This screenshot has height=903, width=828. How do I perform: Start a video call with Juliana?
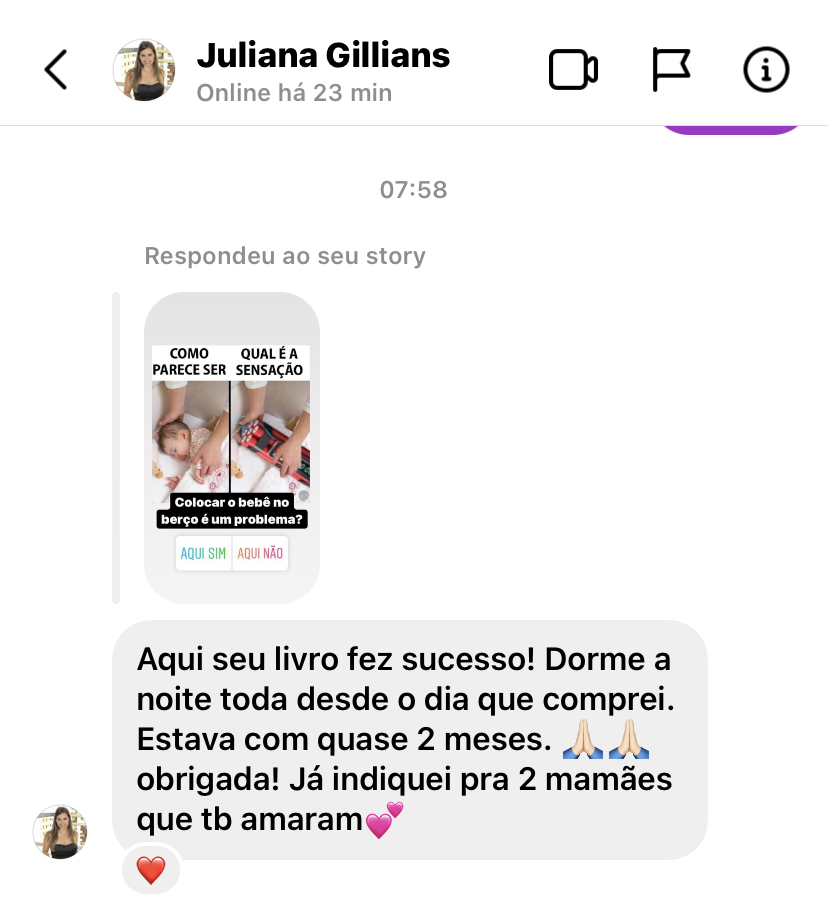(x=573, y=70)
